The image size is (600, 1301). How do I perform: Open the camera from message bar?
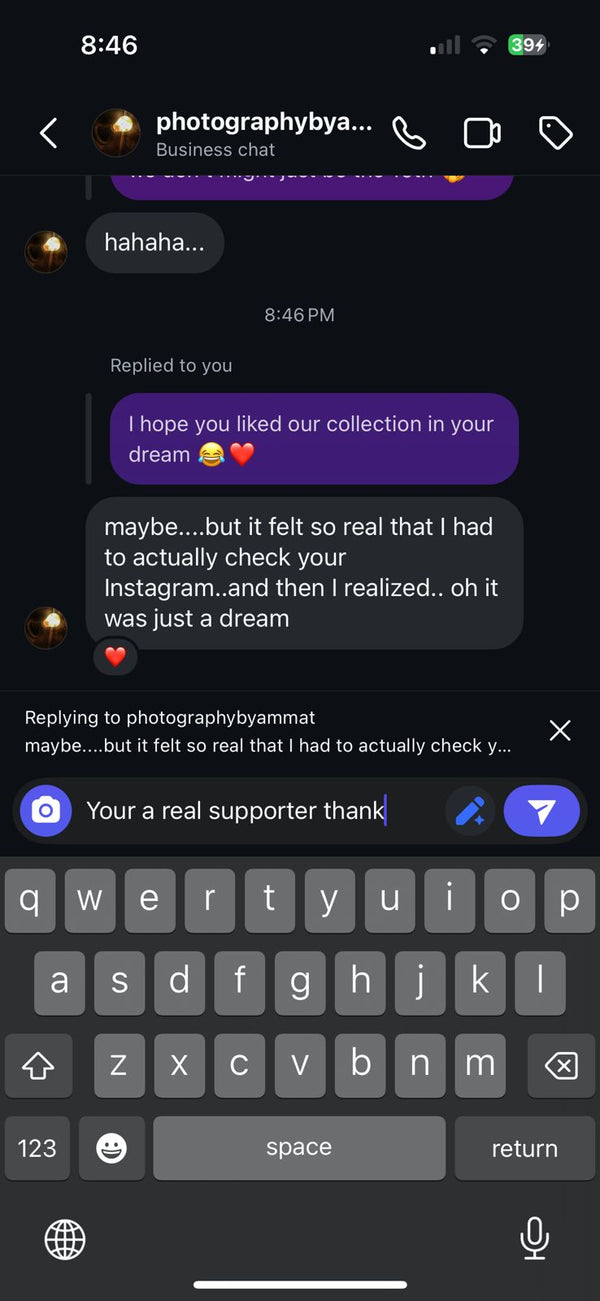(x=46, y=810)
